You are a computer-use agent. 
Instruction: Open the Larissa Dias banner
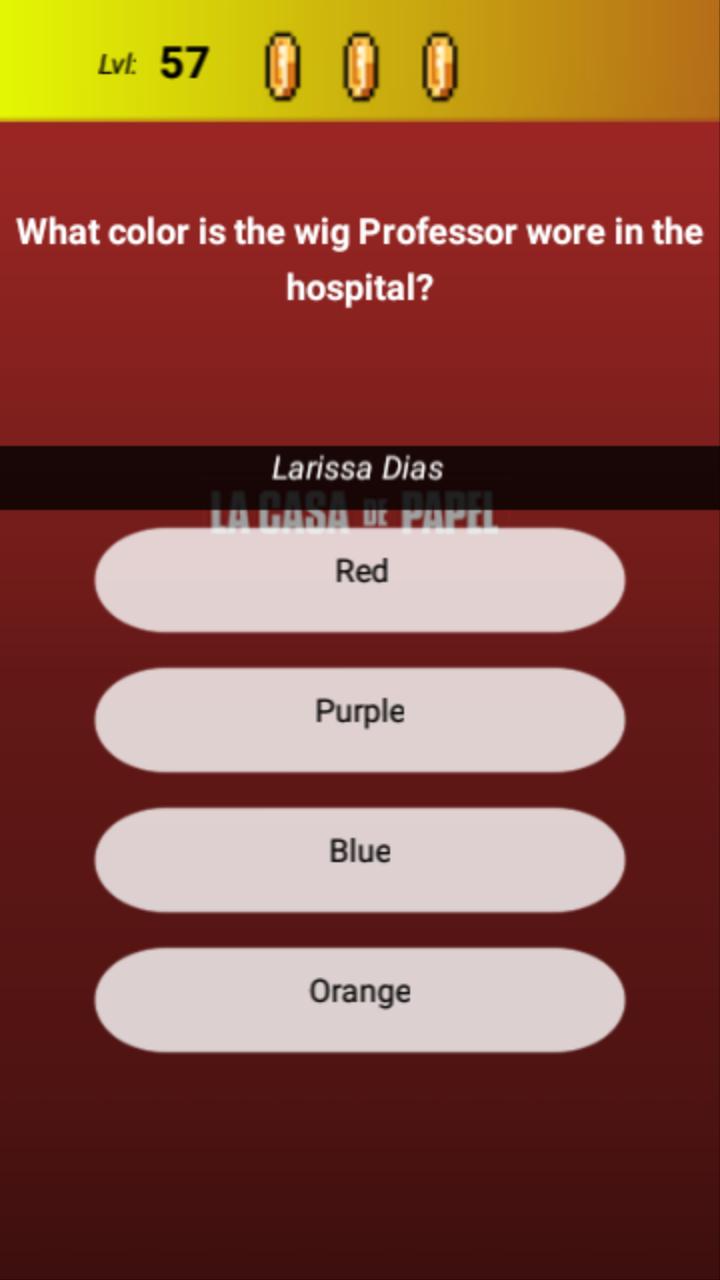coord(360,468)
